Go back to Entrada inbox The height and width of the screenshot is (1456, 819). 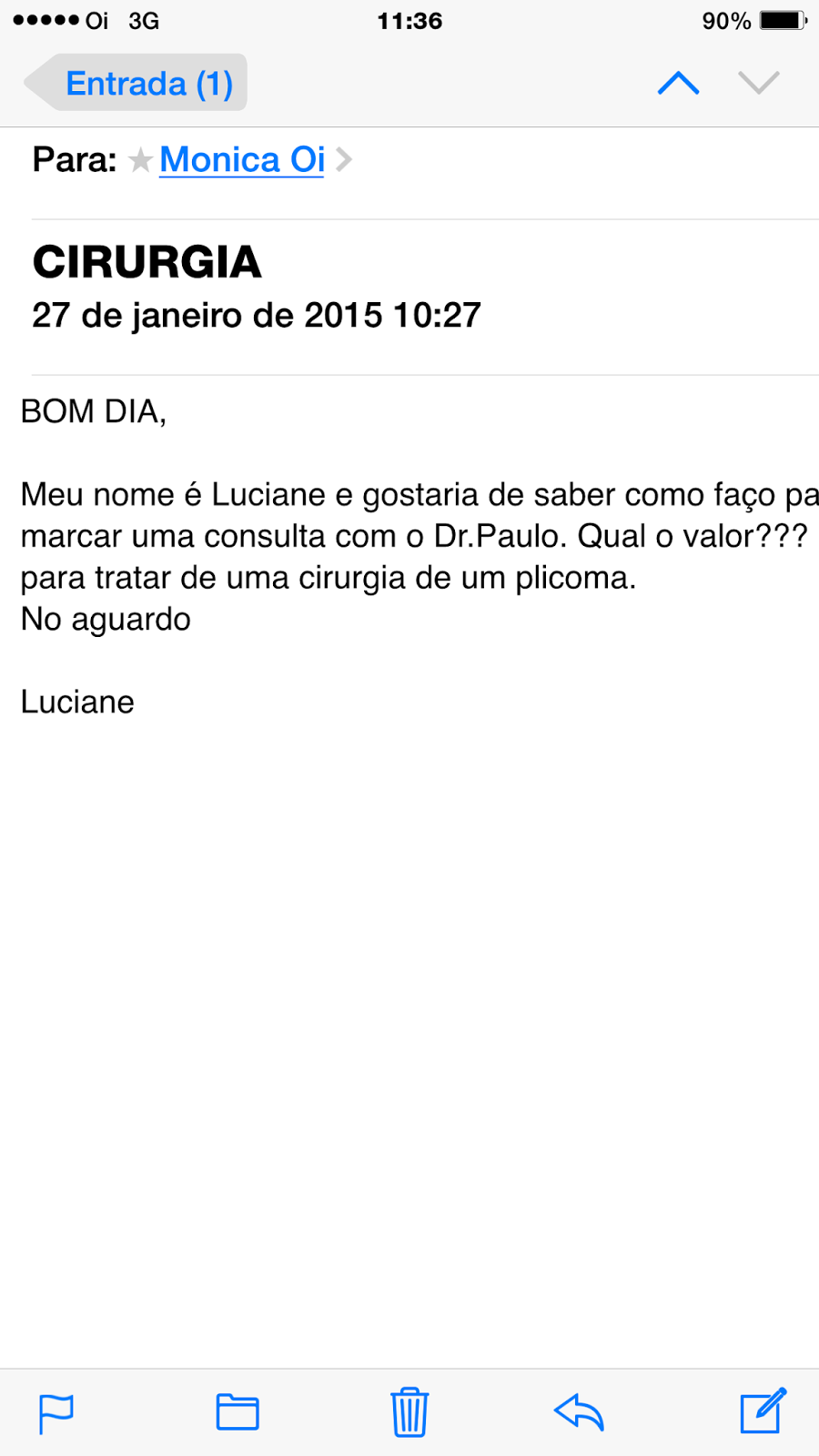[136, 83]
